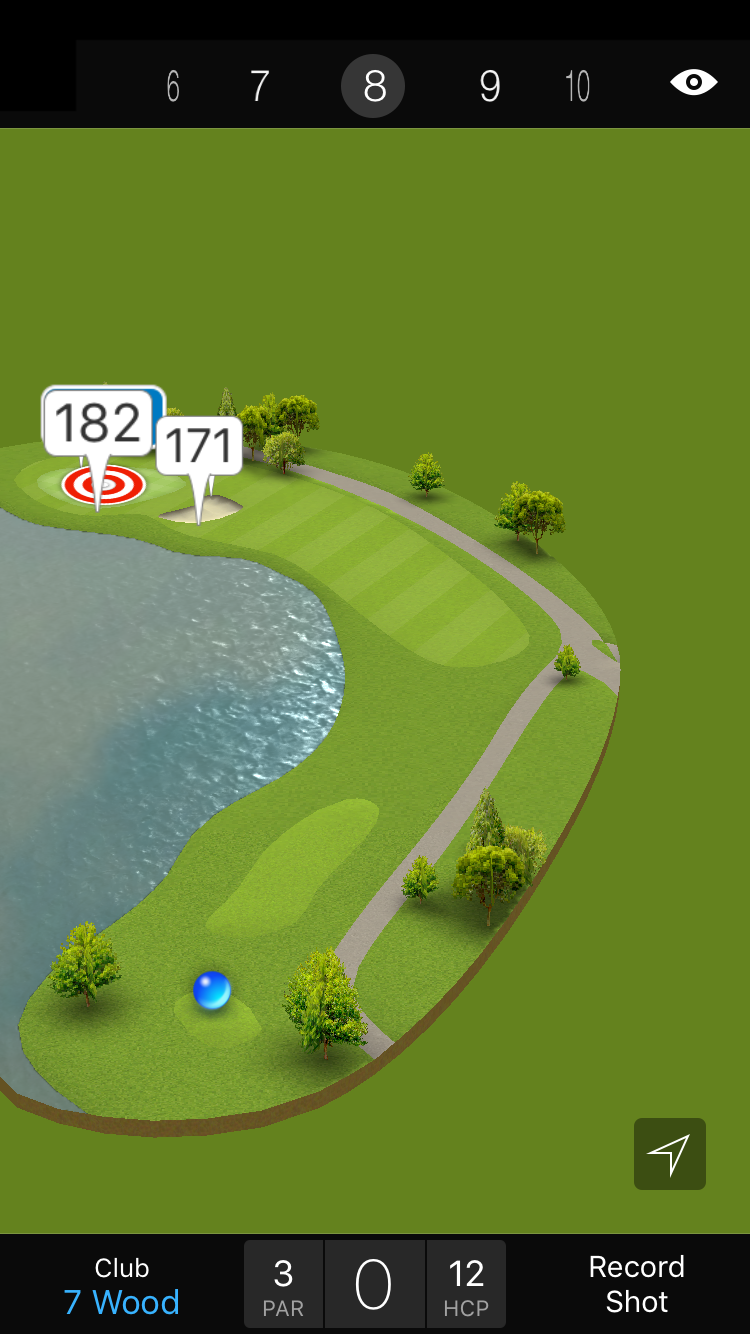Tap Record Shot
This screenshot has height=1334, width=750.
tap(636, 1285)
